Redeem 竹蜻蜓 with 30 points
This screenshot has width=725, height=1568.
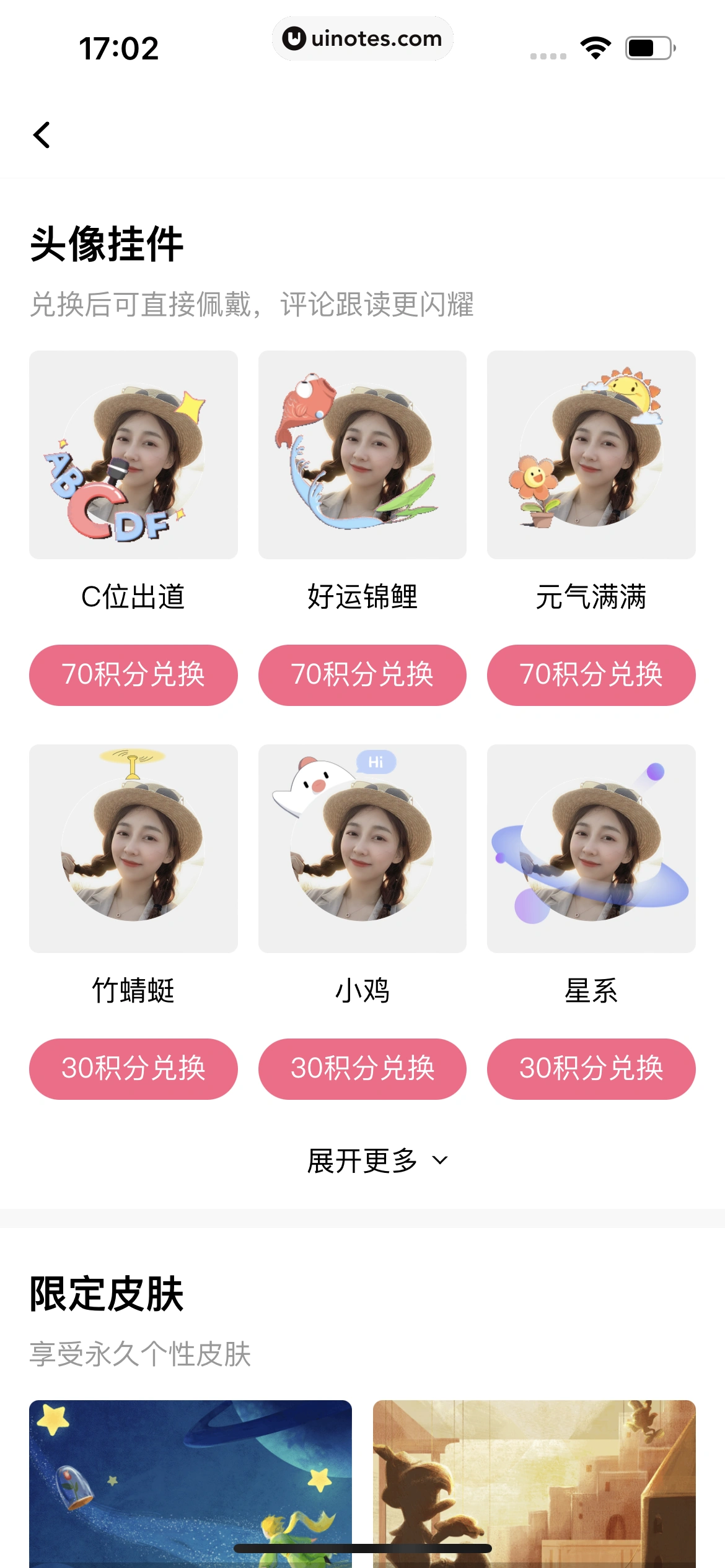pos(133,1069)
